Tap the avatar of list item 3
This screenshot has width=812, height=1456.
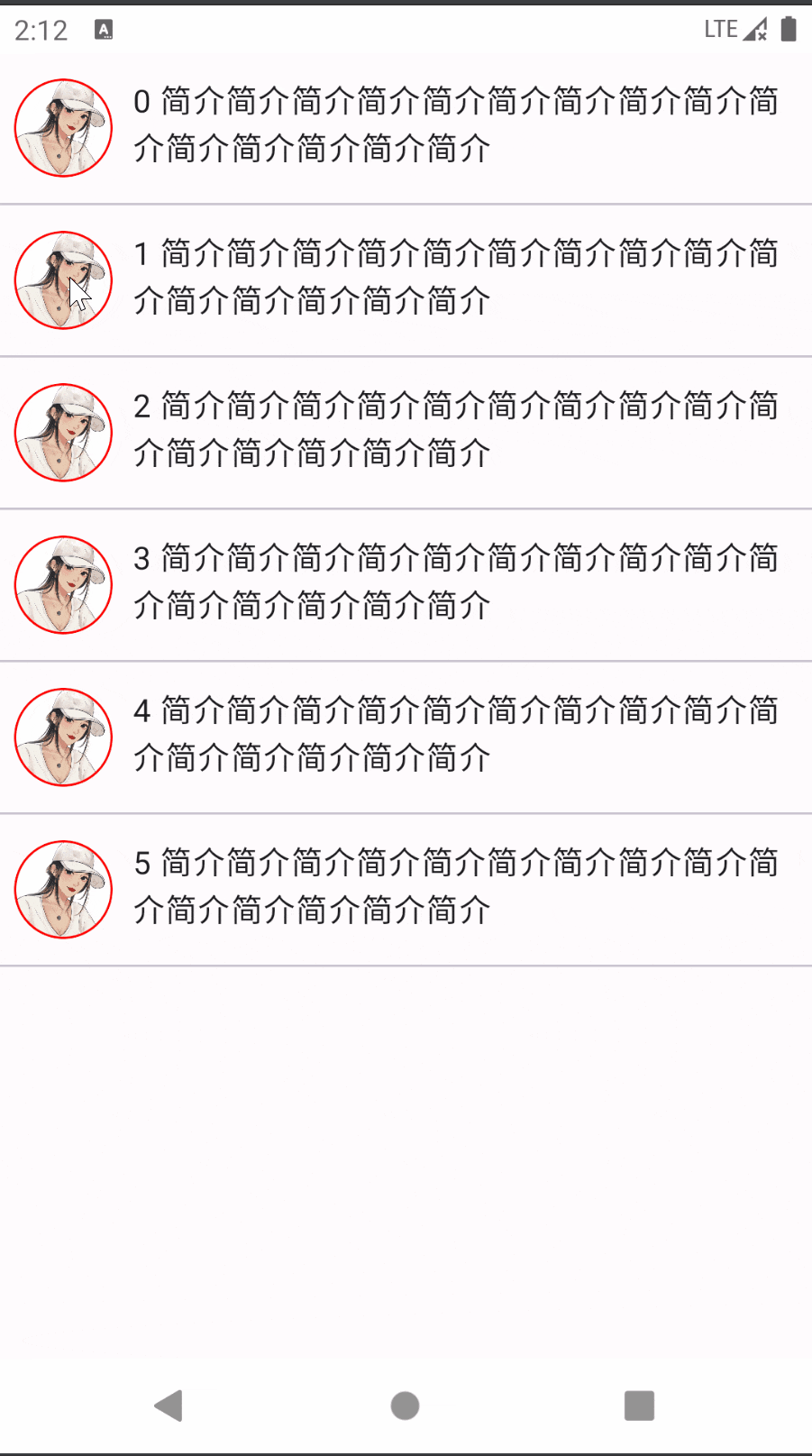coord(63,584)
